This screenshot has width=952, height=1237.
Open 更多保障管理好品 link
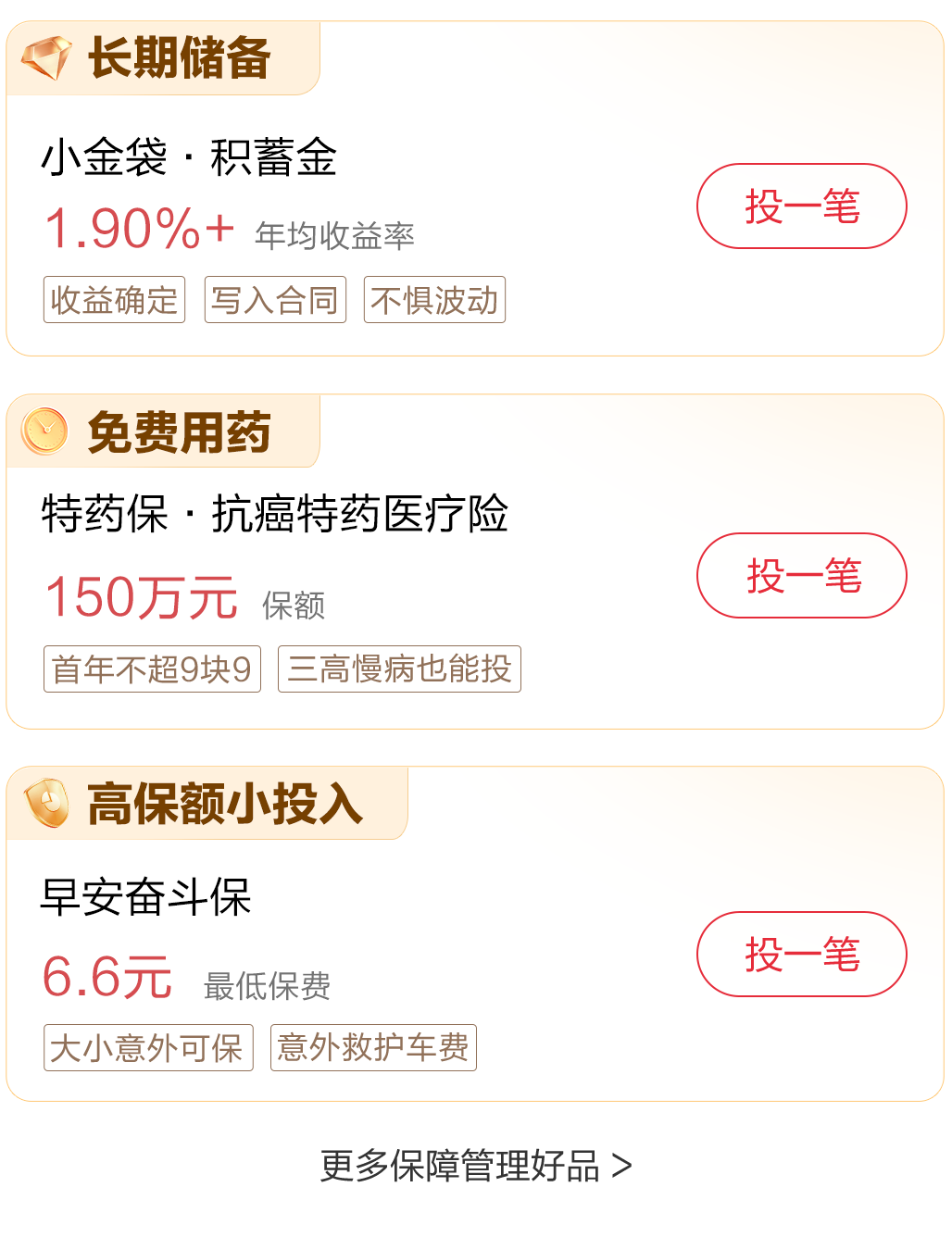click(475, 1166)
